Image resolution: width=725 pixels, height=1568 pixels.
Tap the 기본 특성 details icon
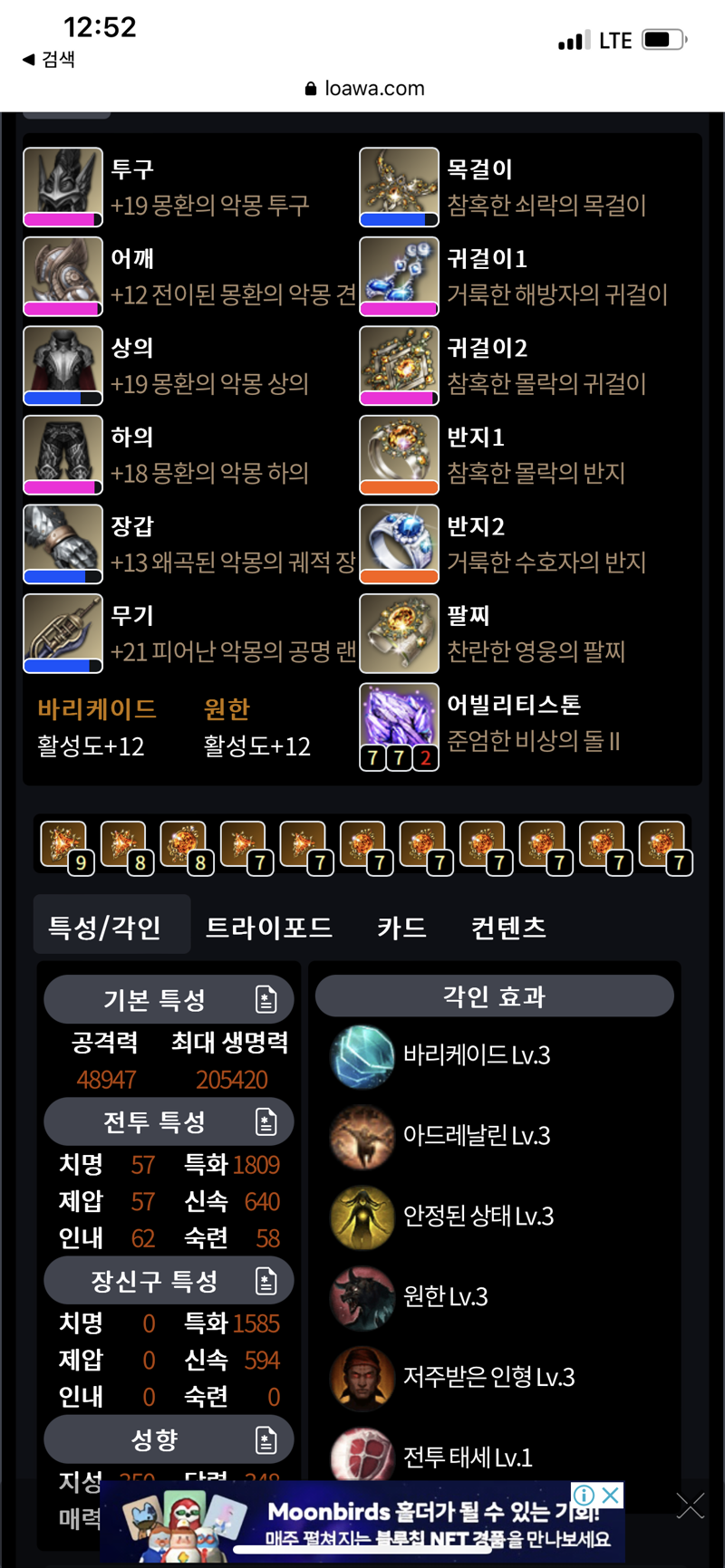[266, 999]
